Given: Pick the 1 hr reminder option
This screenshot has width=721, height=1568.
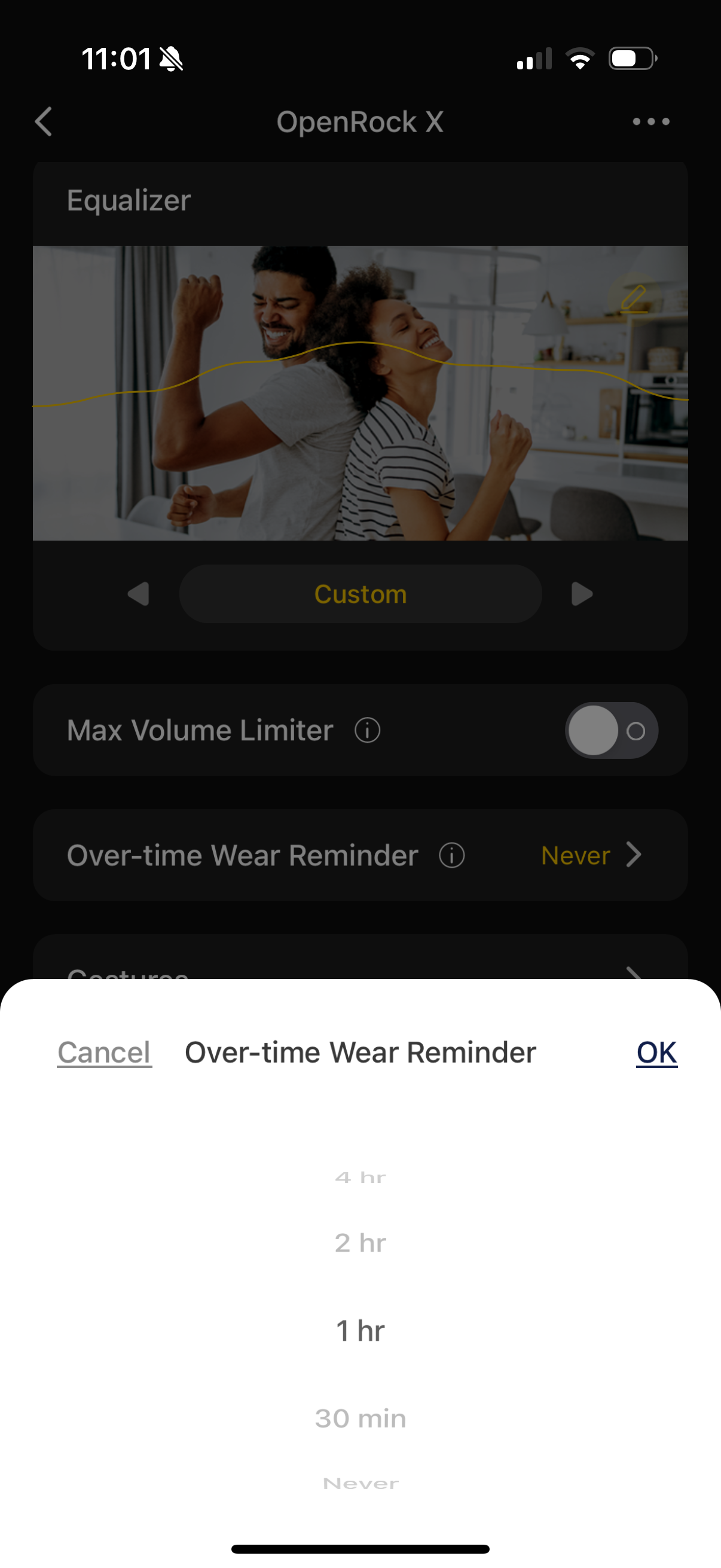Looking at the screenshot, I should [x=360, y=1331].
